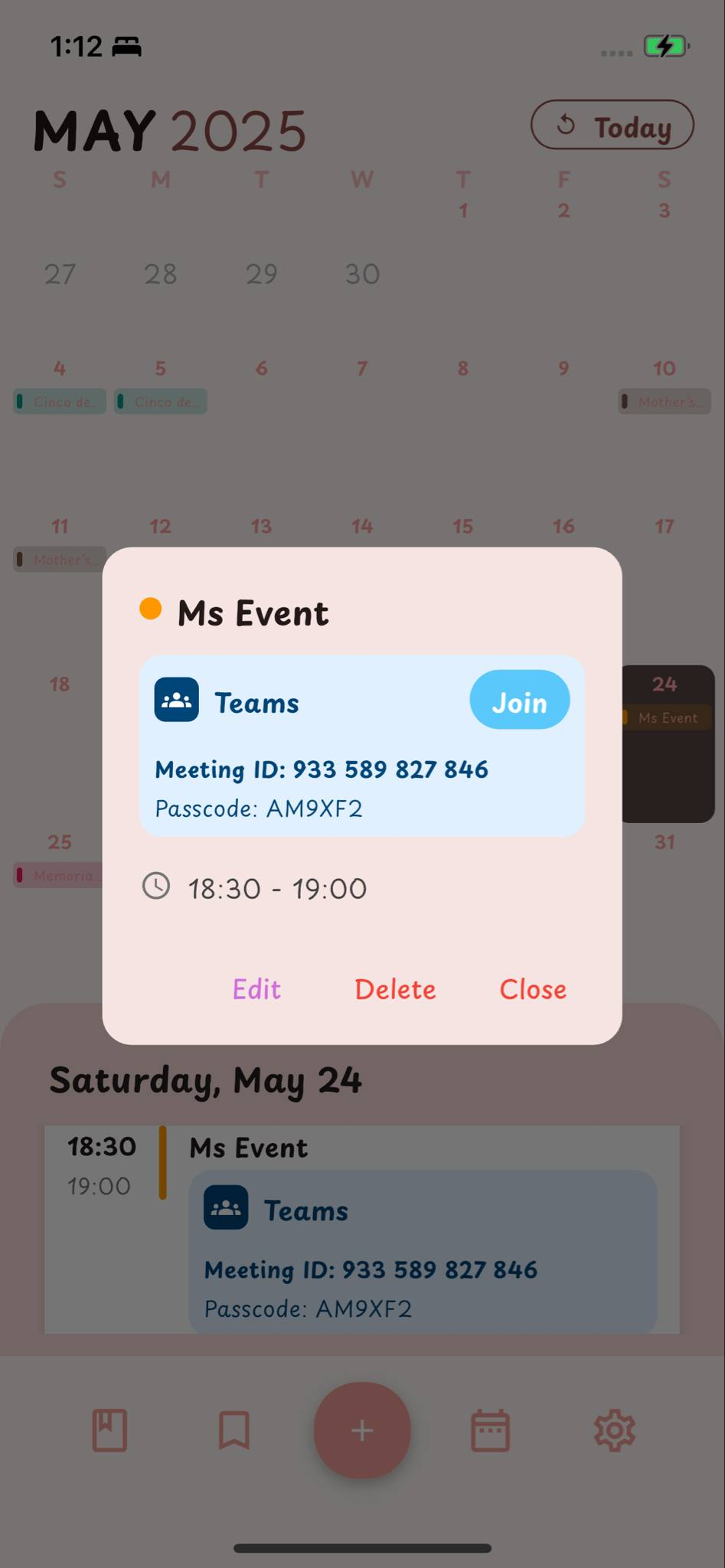Image resolution: width=725 pixels, height=1568 pixels.
Task: Join the Teams meeting
Action: tap(519, 701)
